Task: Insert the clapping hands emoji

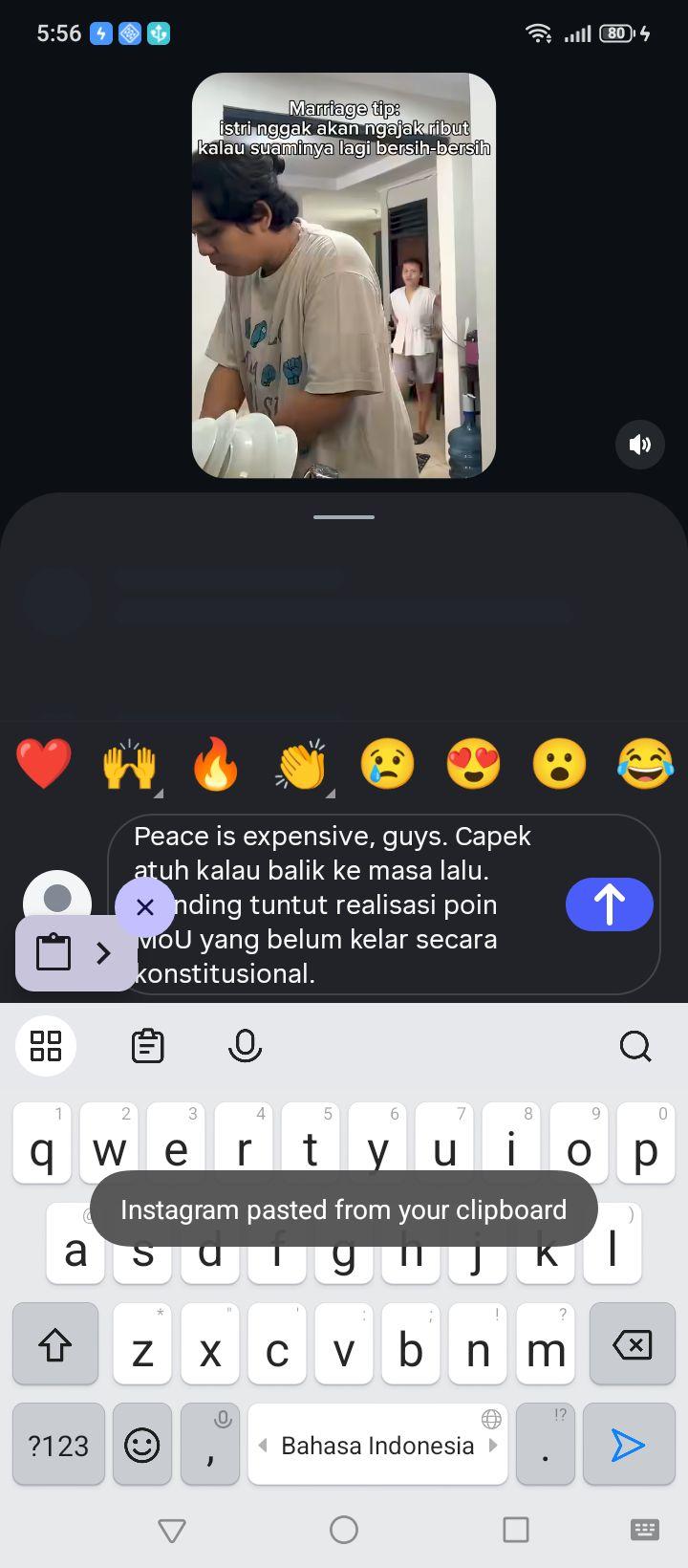Action: click(x=302, y=765)
